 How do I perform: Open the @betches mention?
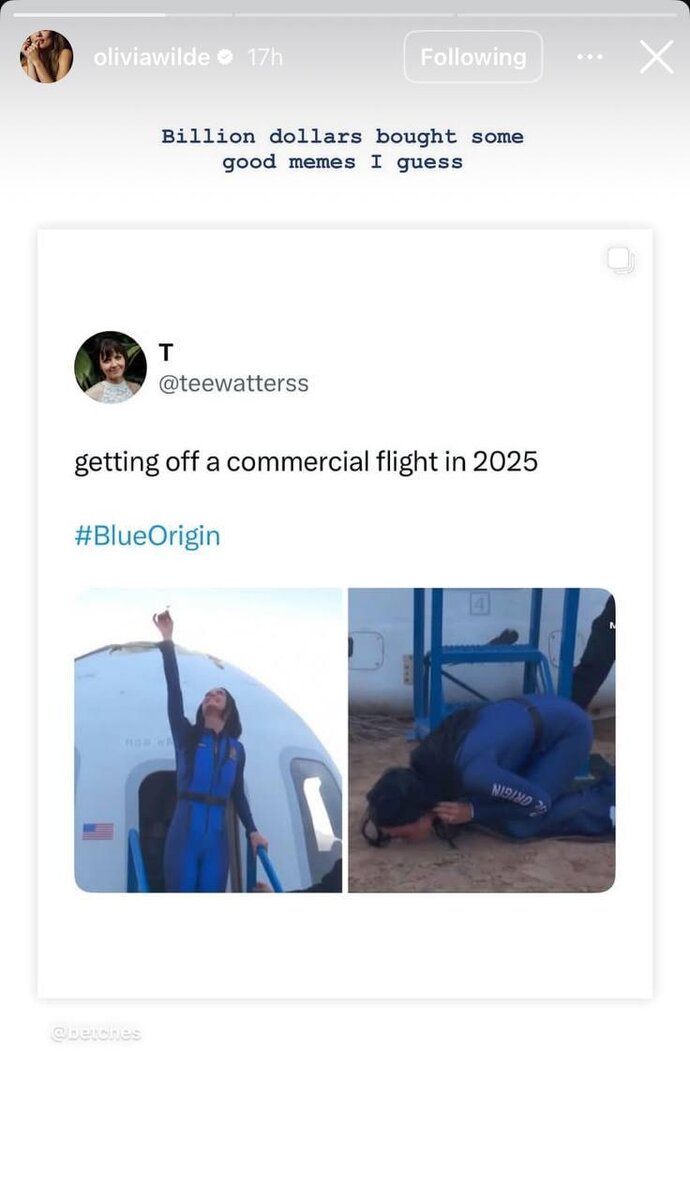point(96,1033)
